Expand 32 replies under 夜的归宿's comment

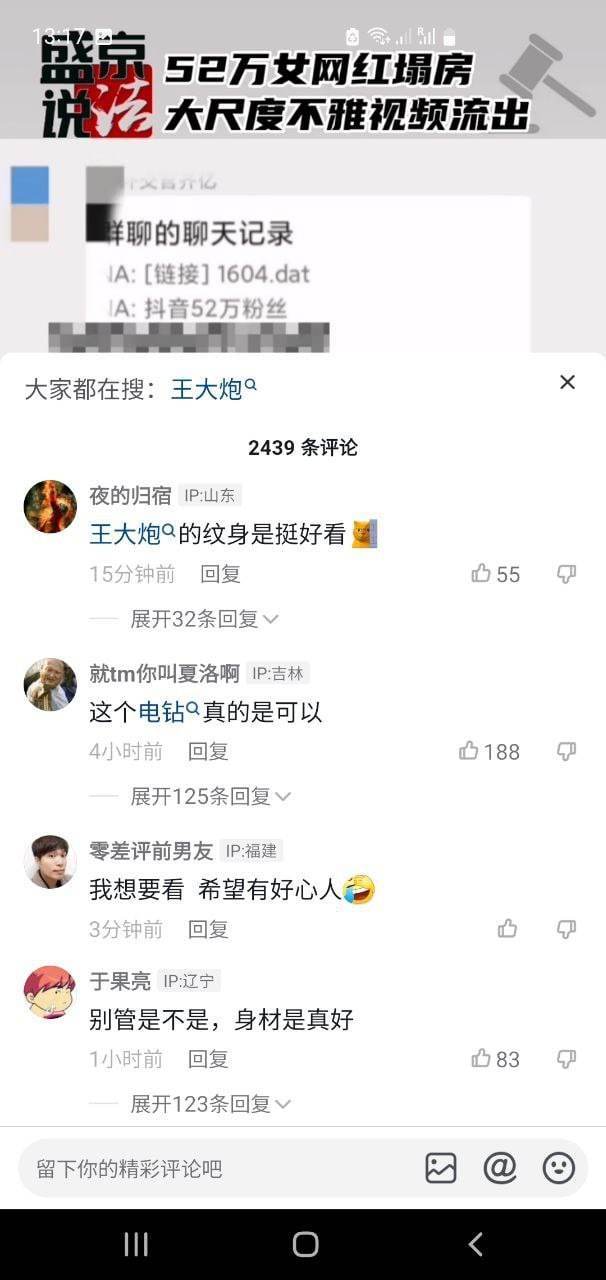click(204, 619)
